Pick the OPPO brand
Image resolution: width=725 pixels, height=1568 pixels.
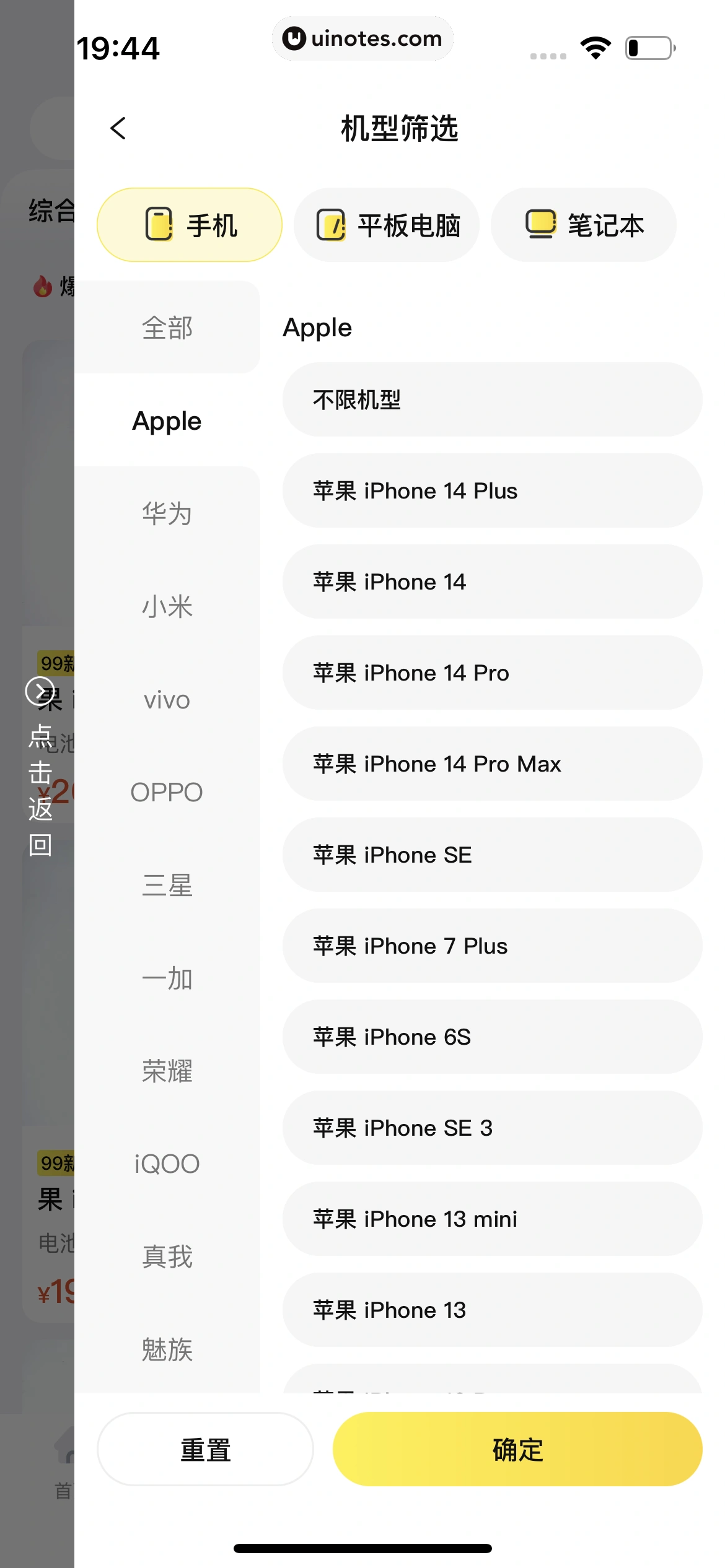point(167,792)
